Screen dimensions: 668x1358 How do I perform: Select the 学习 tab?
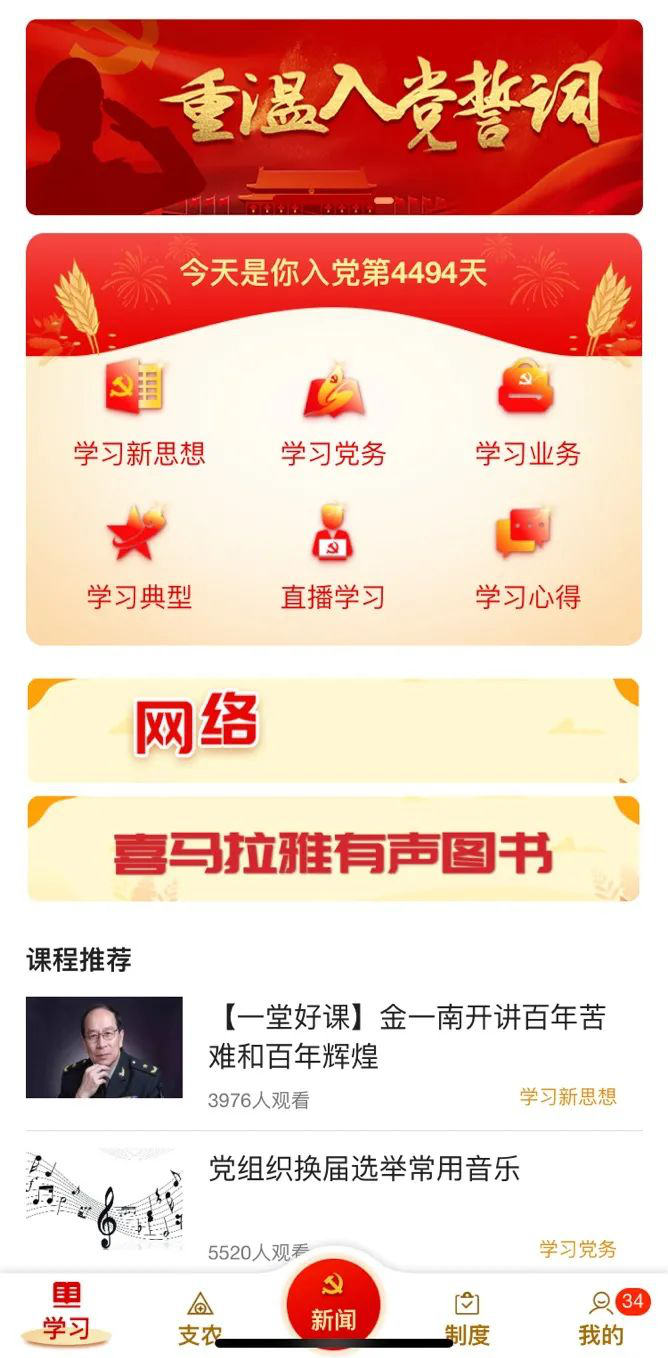point(66,1314)
